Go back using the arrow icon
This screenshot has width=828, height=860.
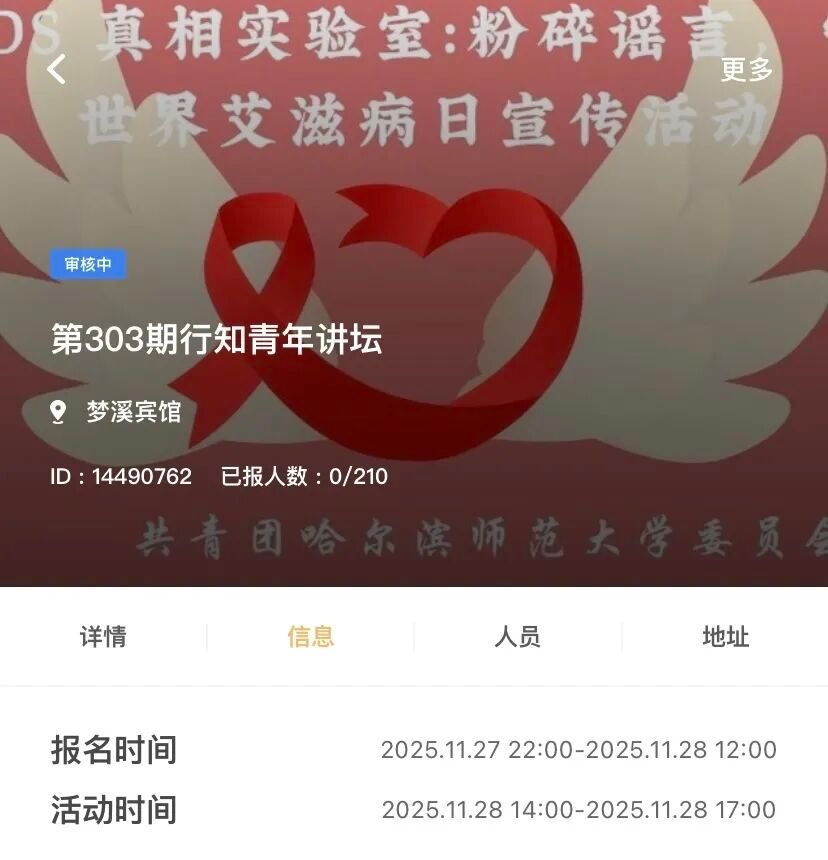click(57, 69)
